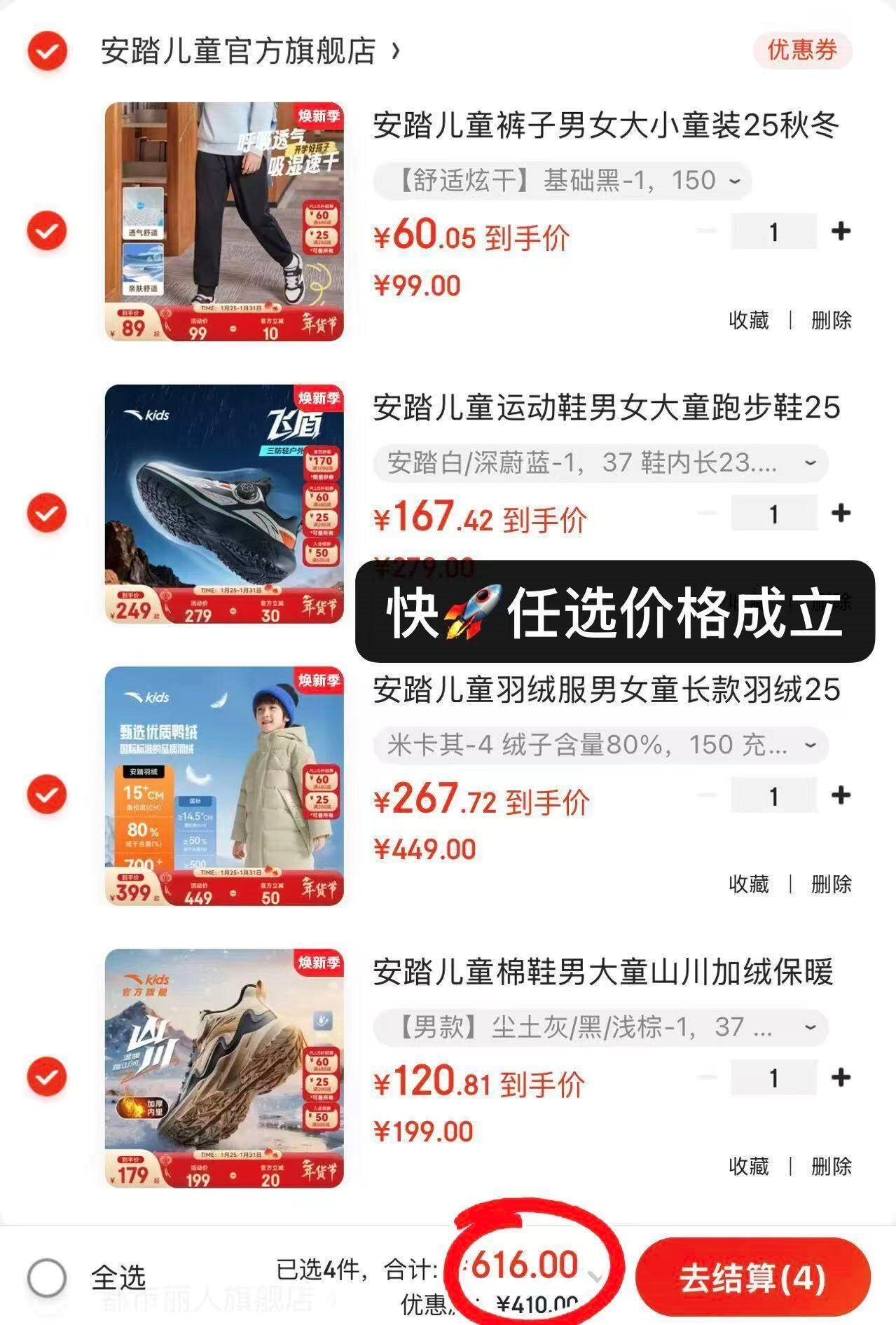Add one more 安踏儿童运动鞋
Viewport: 896px width, 1325px height.
841,514
